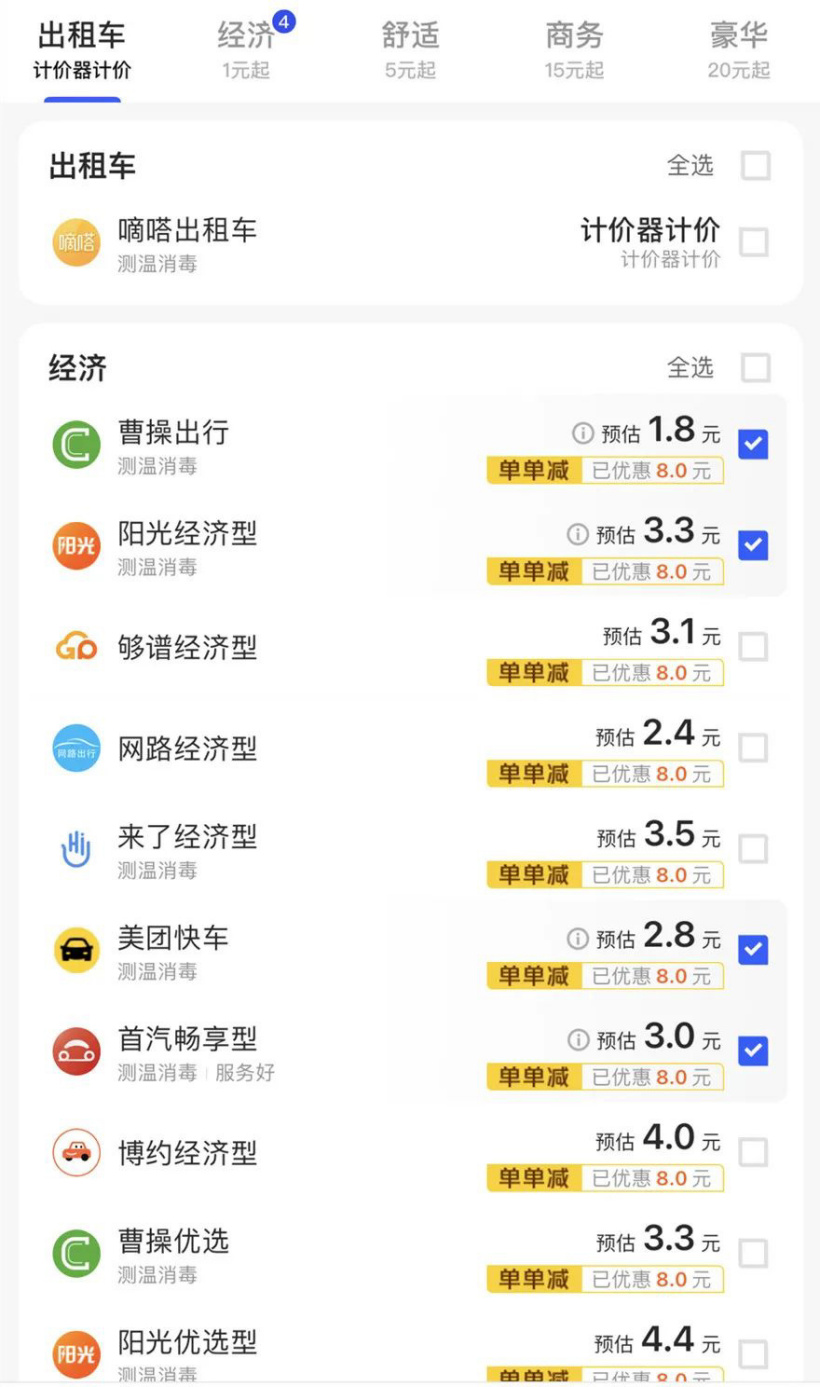This screenshot has height=1387, width=820.
Task: Tick the 曹操优选 checkbox
Action: coord(753,1253)
